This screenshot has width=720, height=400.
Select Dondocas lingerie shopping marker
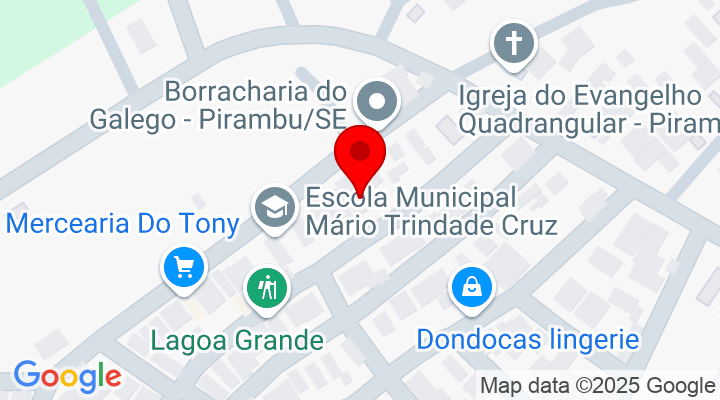(470, 288)
